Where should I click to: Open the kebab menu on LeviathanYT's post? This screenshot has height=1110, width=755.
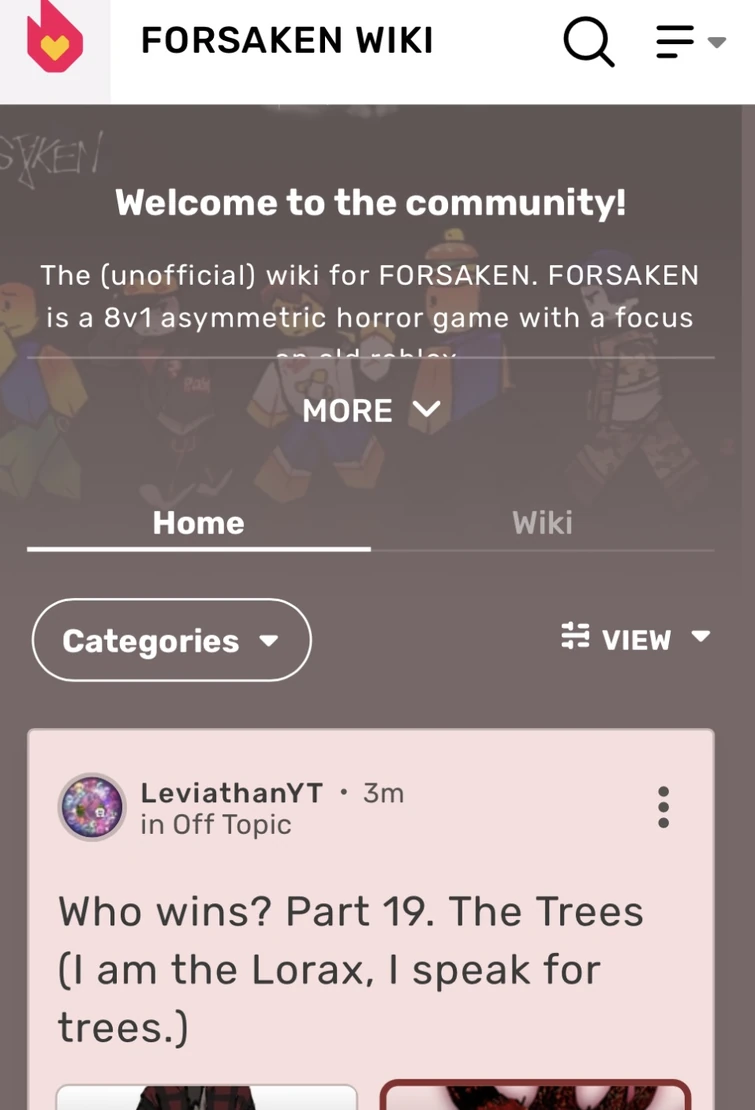point(663,807)
